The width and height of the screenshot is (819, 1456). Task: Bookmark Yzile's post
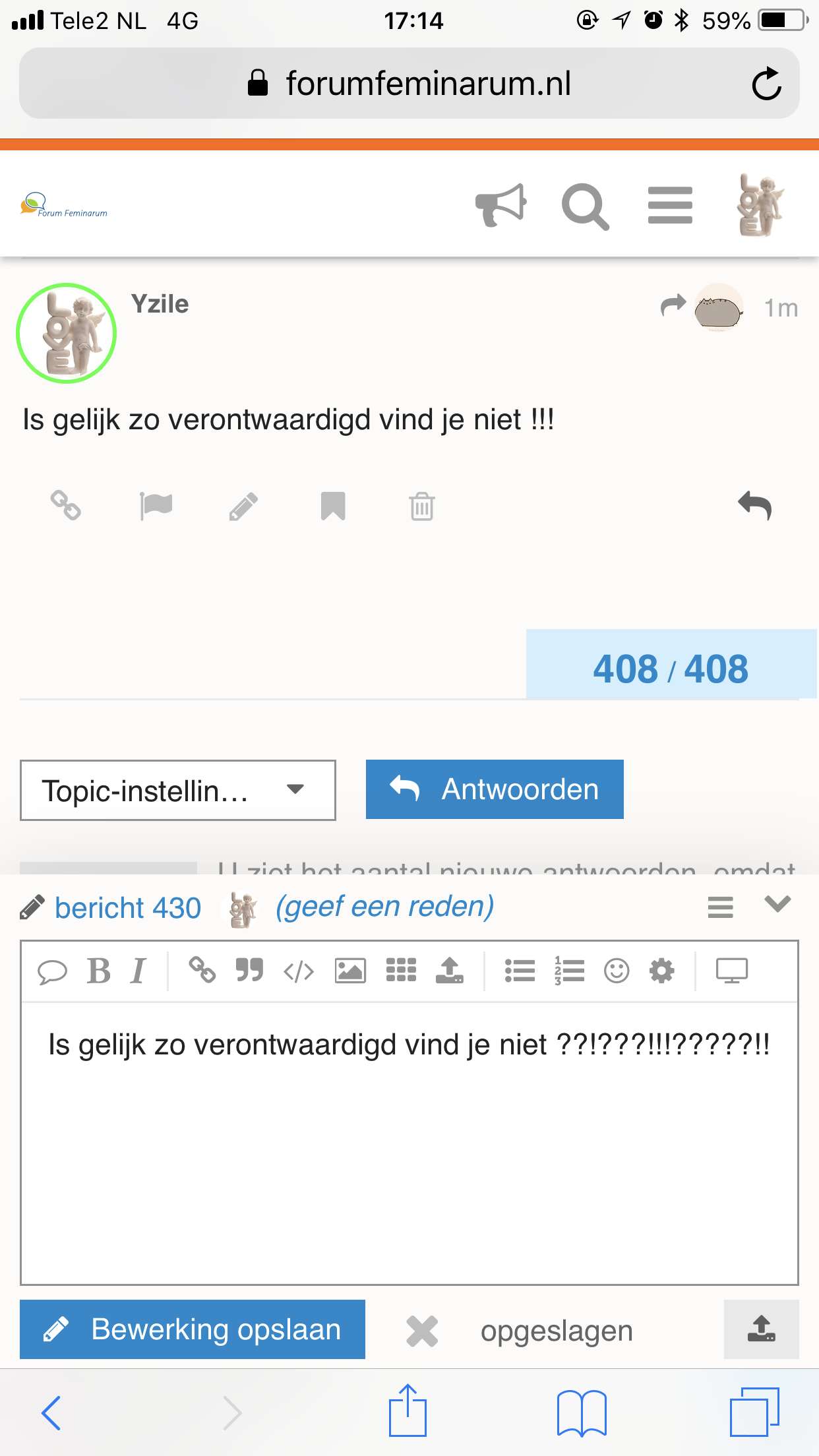coord(333,506)
